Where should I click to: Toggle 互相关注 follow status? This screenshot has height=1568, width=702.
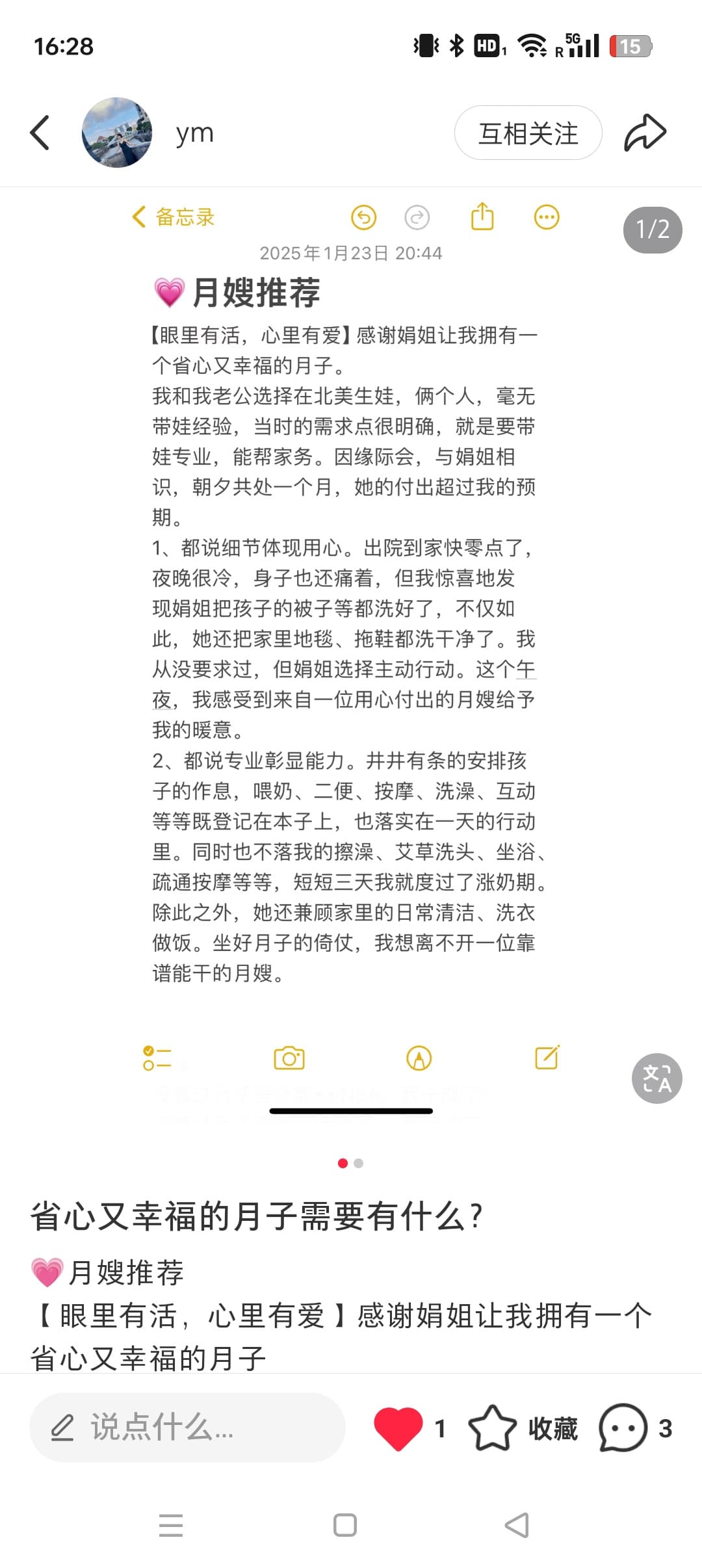point(528,132)
